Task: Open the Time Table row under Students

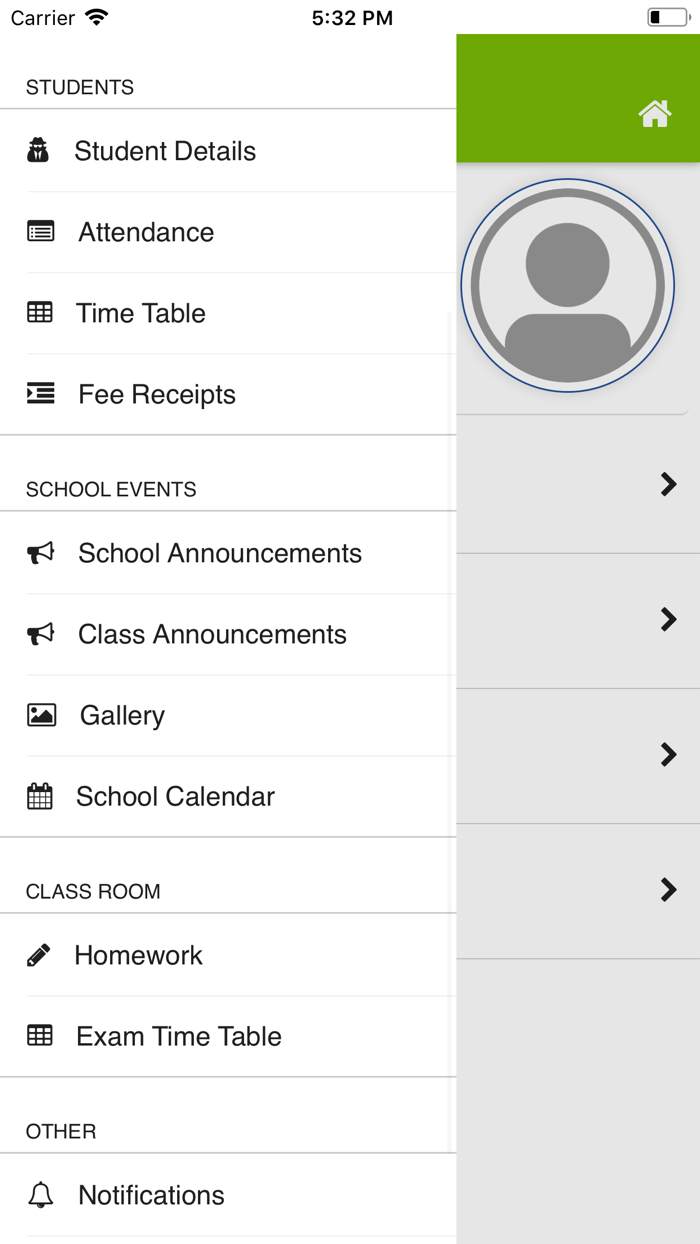Action: (141, 313)
